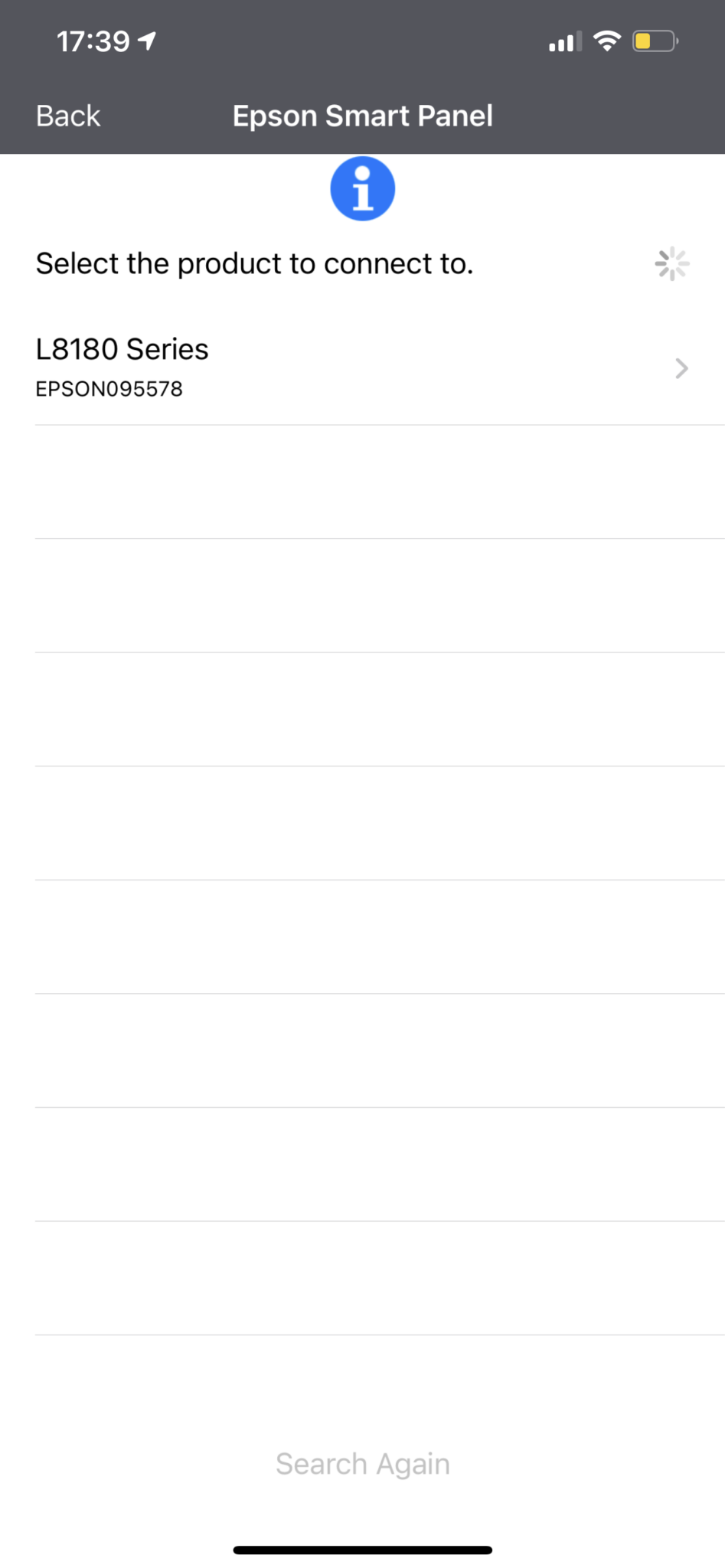Tap Search Again to rescan products
The height and width of the screenshot is (1568, 725).
[x=363, y=1464]
